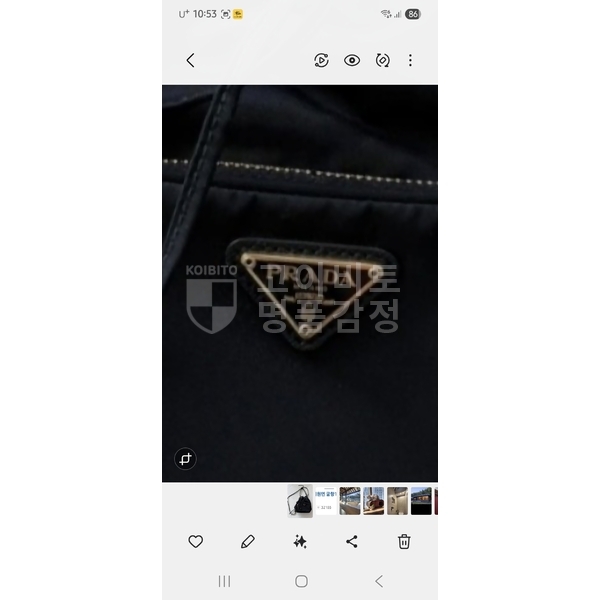This screenshot has height=600, width=600.
Task: Share this photo
Action: pos(352,541)
